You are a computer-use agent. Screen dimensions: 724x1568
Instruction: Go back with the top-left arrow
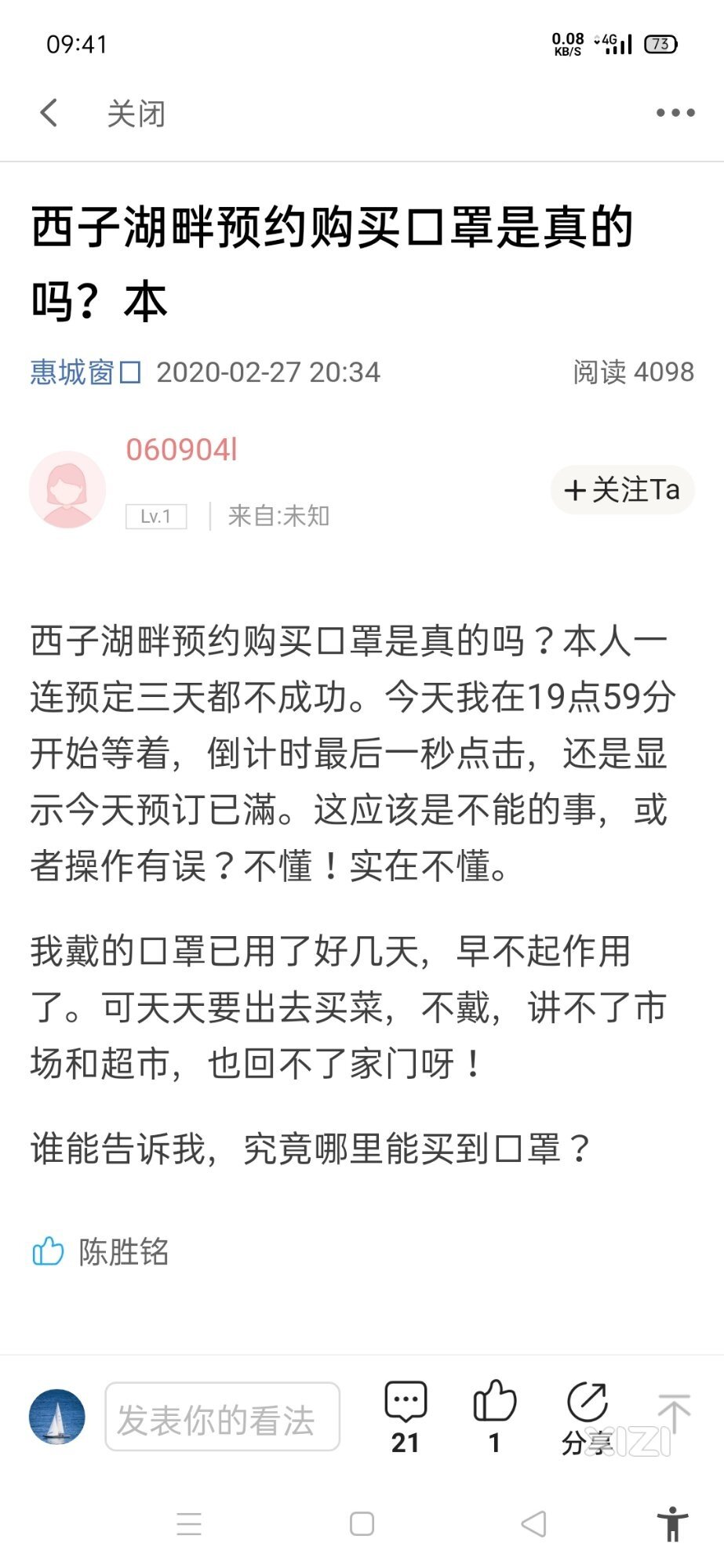tap(49, 113)
